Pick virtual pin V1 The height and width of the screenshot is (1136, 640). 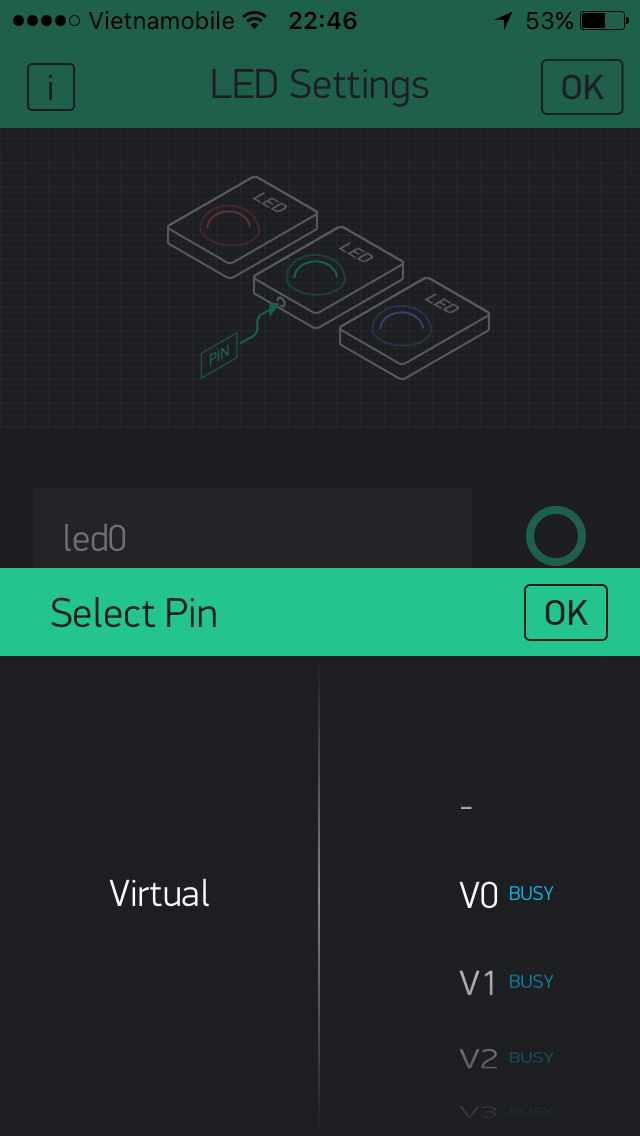(478, 983)
